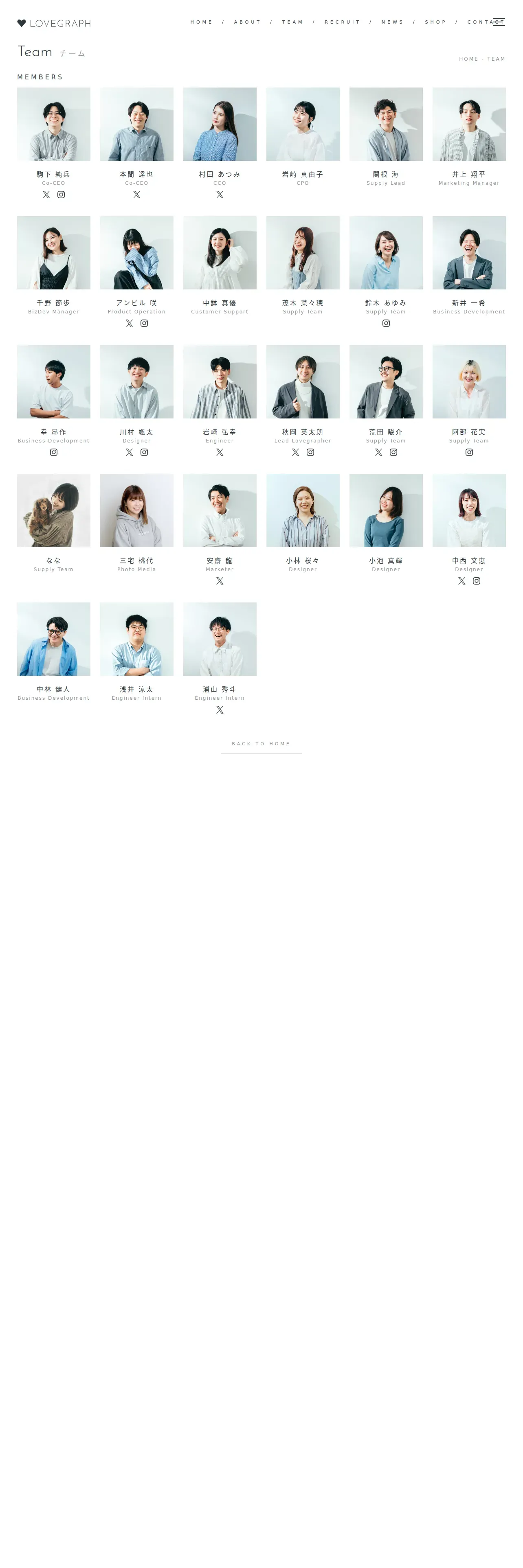Visit the SHOP page
The height and width of the screenshot is (1568, 523).
(x=435, y=22)
